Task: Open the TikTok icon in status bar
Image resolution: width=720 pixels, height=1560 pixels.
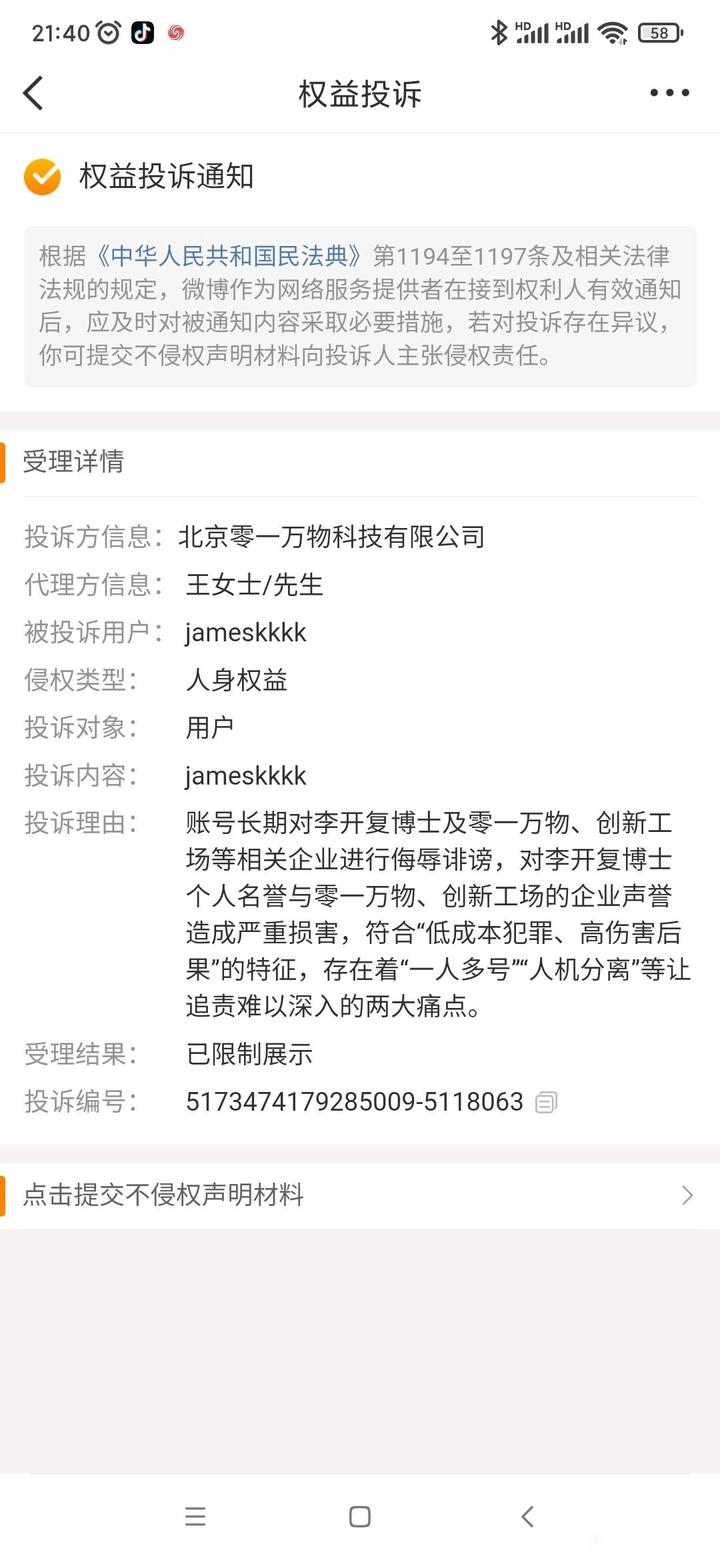Action: click(x=141, y=33)
